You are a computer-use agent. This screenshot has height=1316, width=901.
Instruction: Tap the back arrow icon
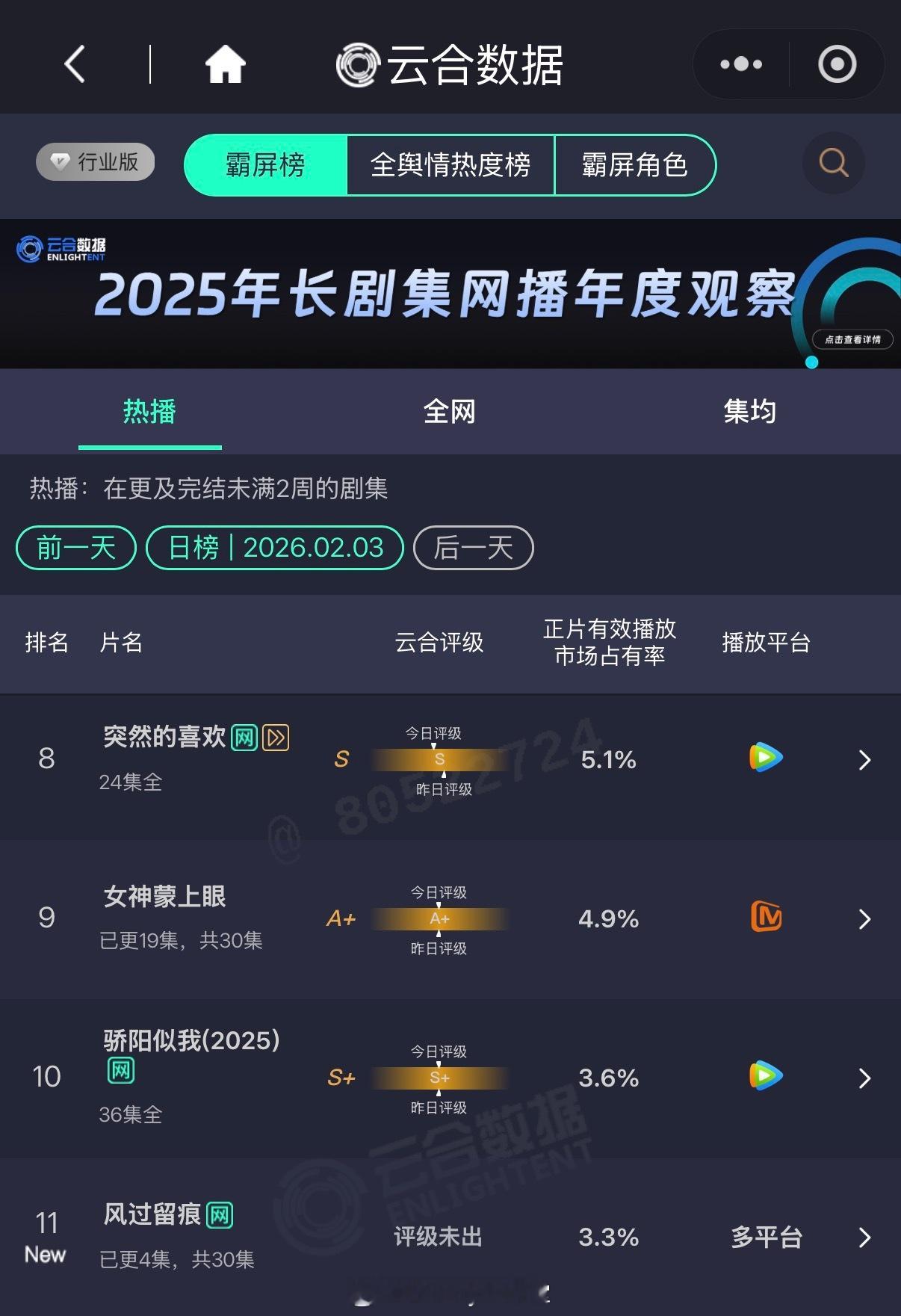74,64
